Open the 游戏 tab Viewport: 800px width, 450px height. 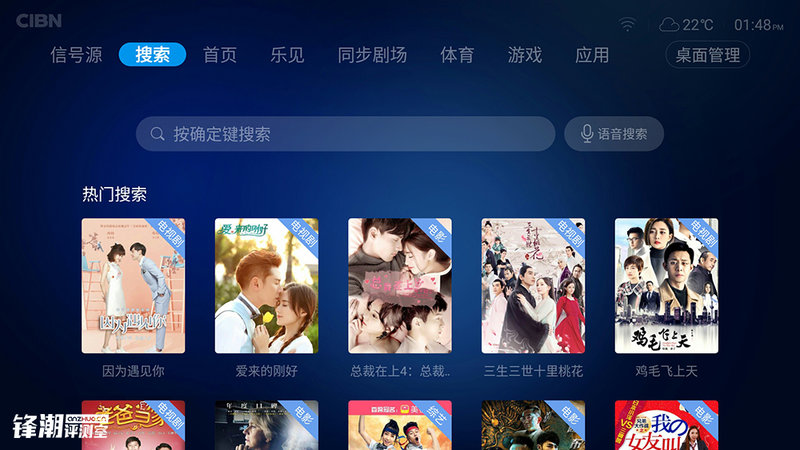[524, 55]
